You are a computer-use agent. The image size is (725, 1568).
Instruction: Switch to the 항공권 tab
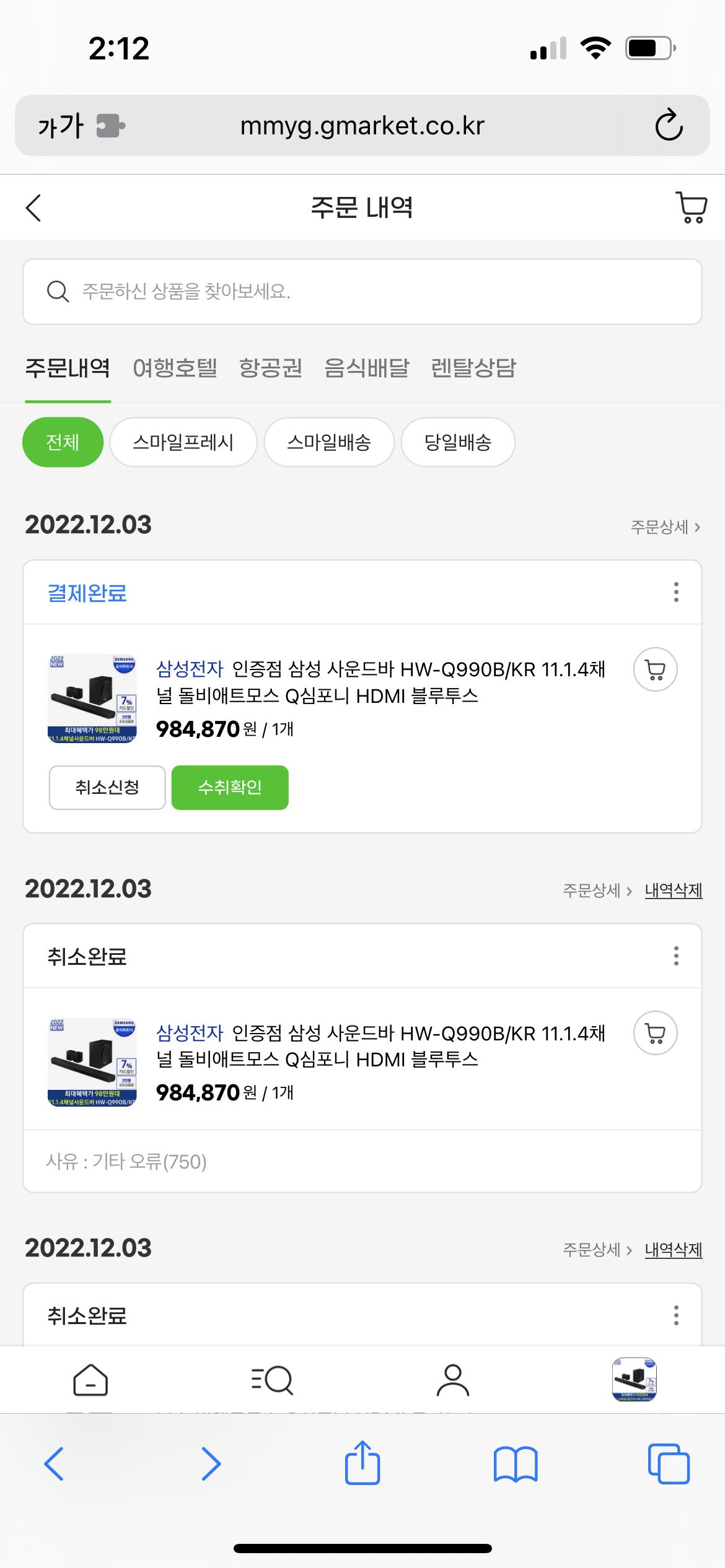pos(271,368)
